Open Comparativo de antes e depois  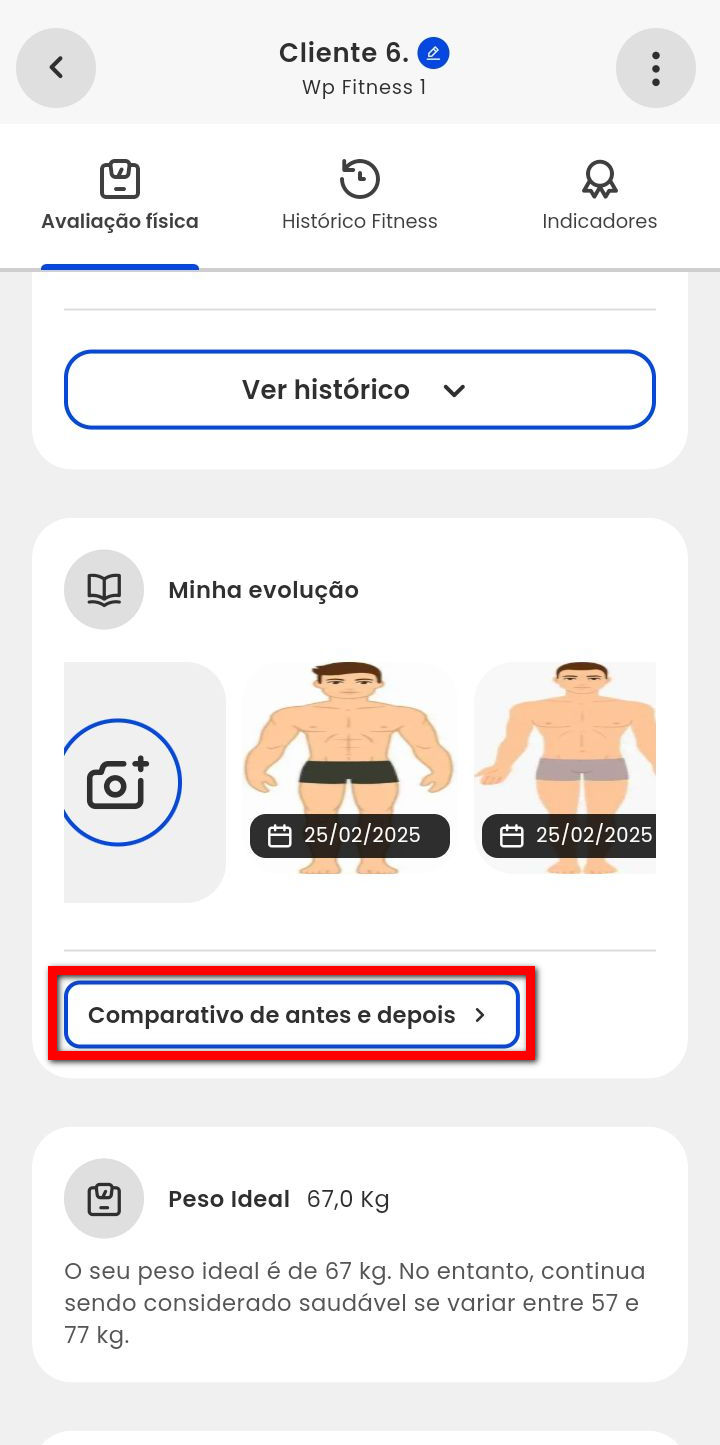tap(291, 1015)
